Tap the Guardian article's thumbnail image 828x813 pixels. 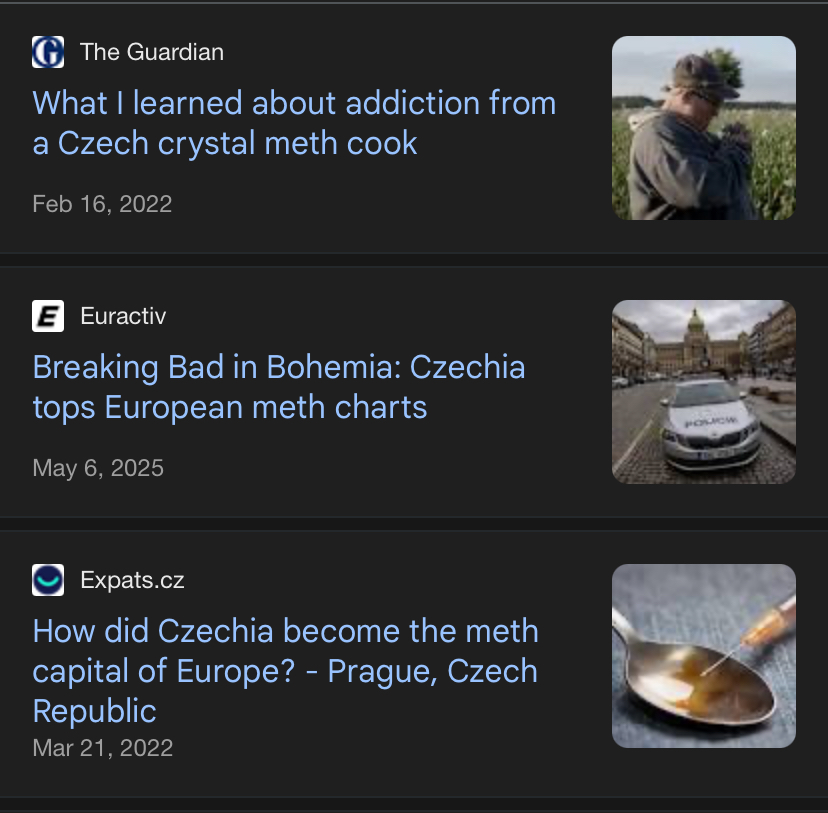[703, 128]
